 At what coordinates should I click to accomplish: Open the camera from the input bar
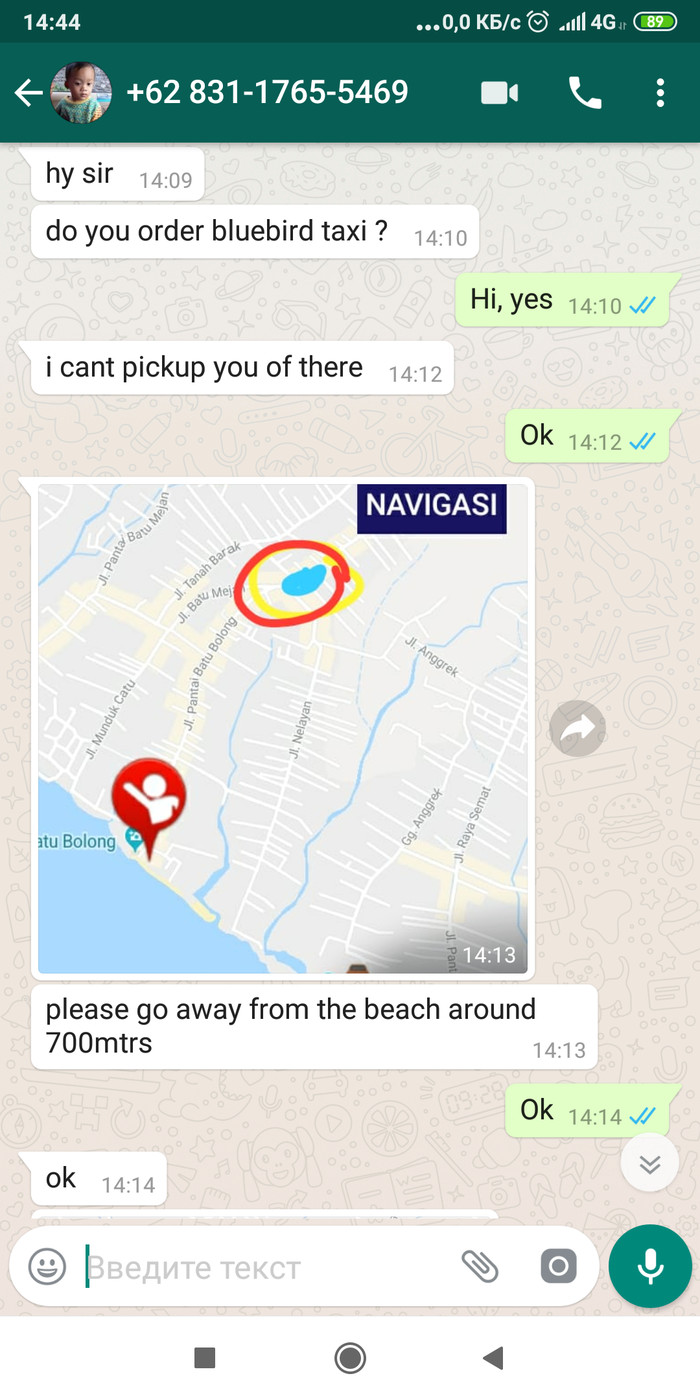(x=558, y=1268)
